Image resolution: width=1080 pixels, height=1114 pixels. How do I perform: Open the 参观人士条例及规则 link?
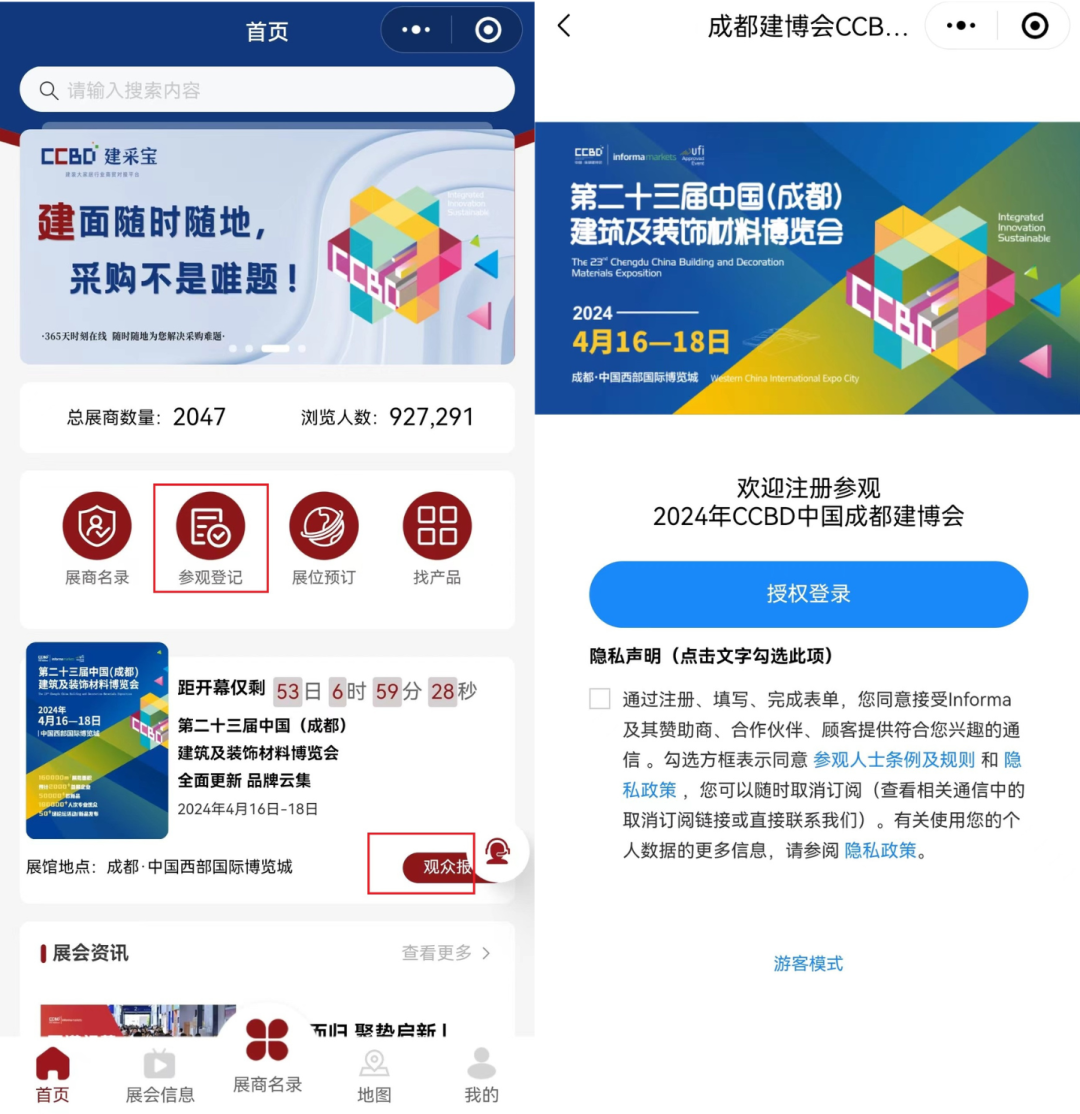[893, 760]
